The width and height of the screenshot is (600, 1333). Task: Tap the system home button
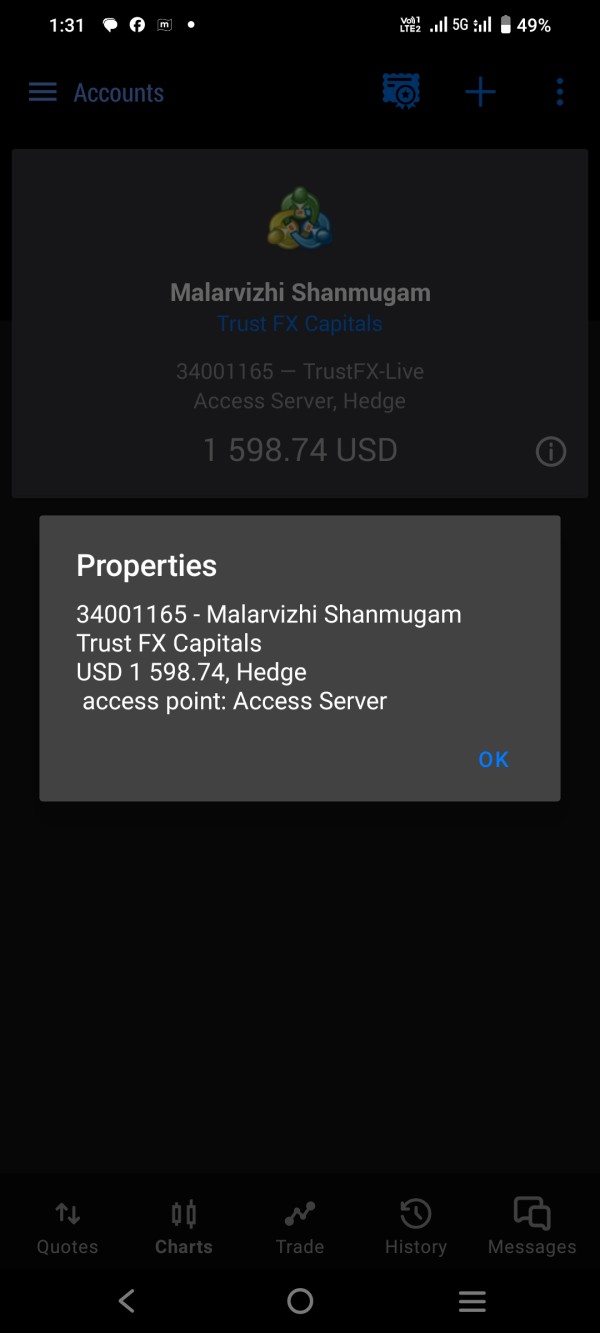tap(300, 1300)
